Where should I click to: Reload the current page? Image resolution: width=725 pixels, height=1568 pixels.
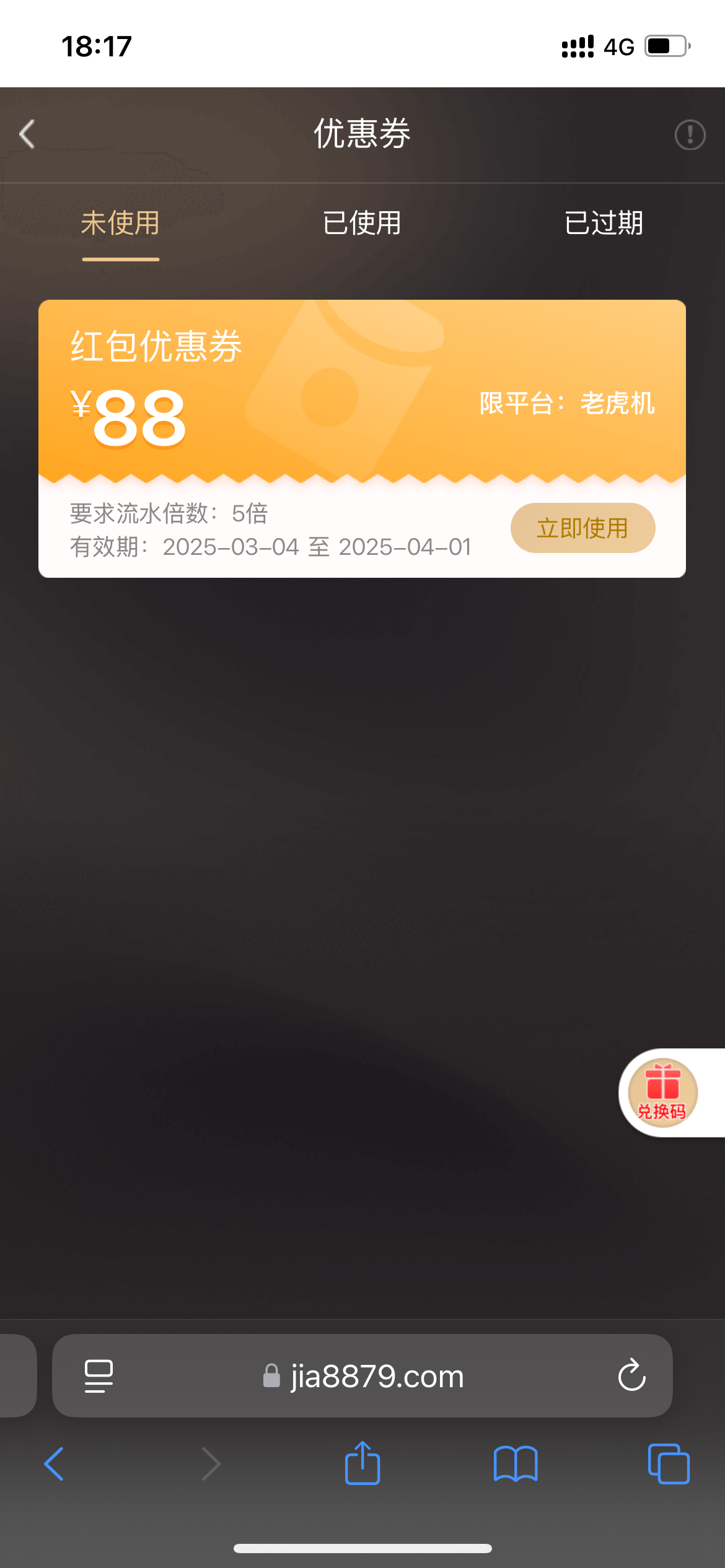coord(631,1376)
